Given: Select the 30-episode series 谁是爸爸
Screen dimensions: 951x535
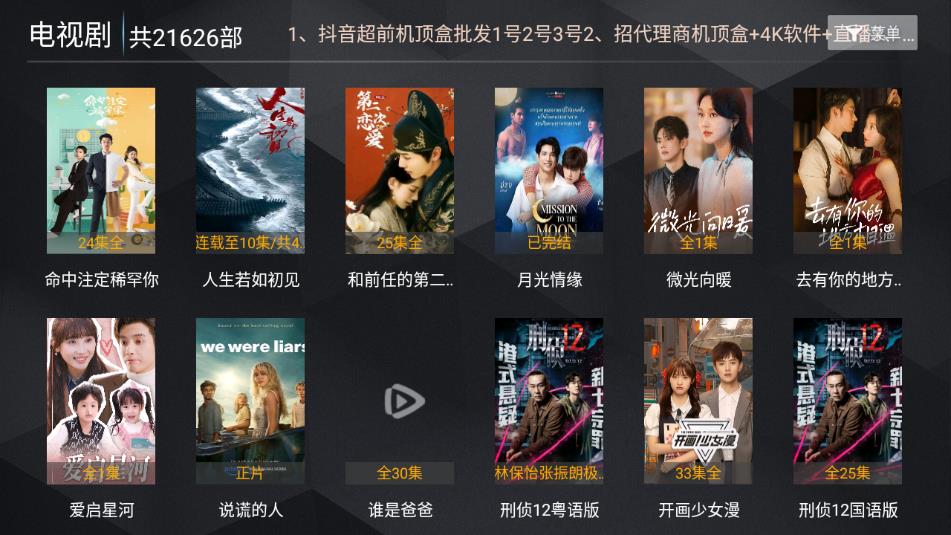Looking at the screenshot, I should (399, 401).
